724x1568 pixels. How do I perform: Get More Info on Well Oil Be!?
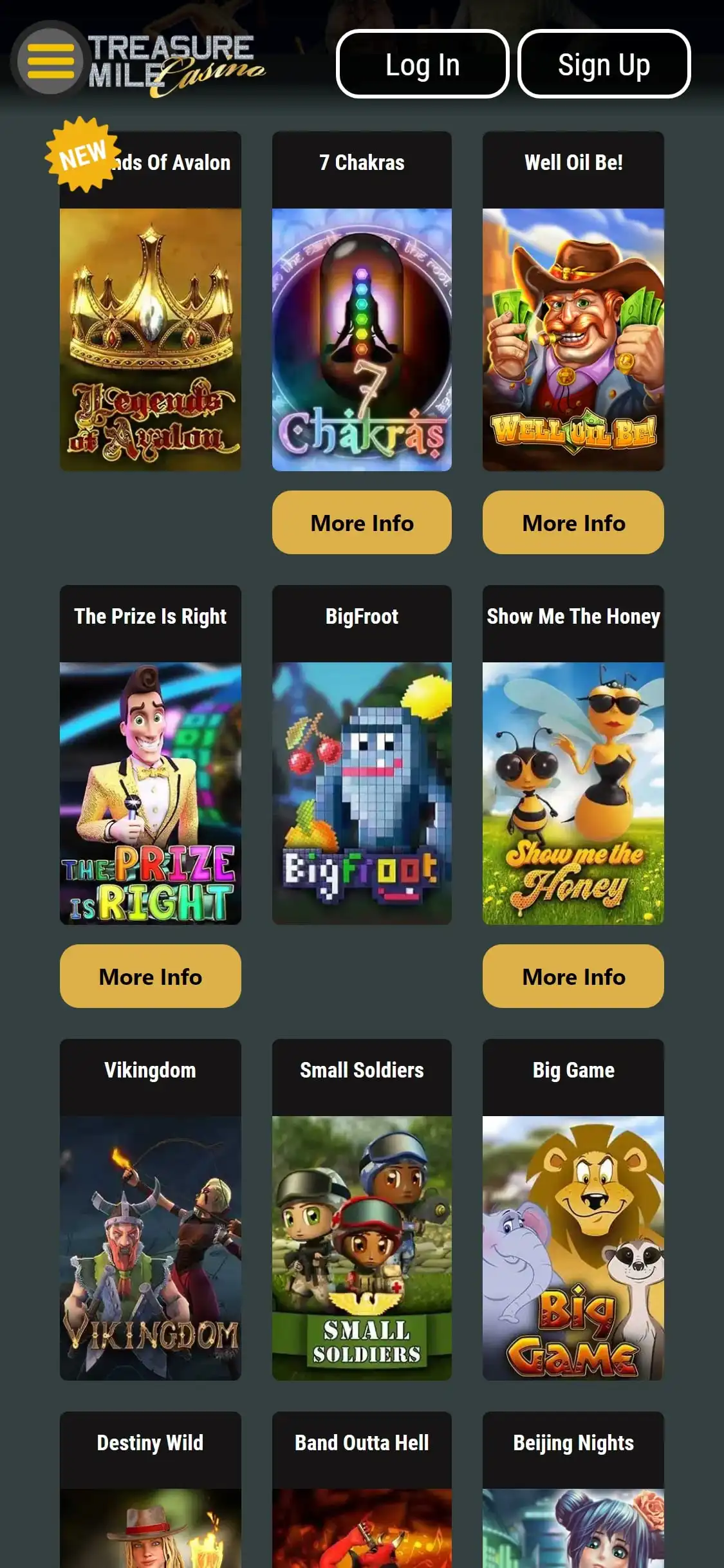[x=573, y=523]
